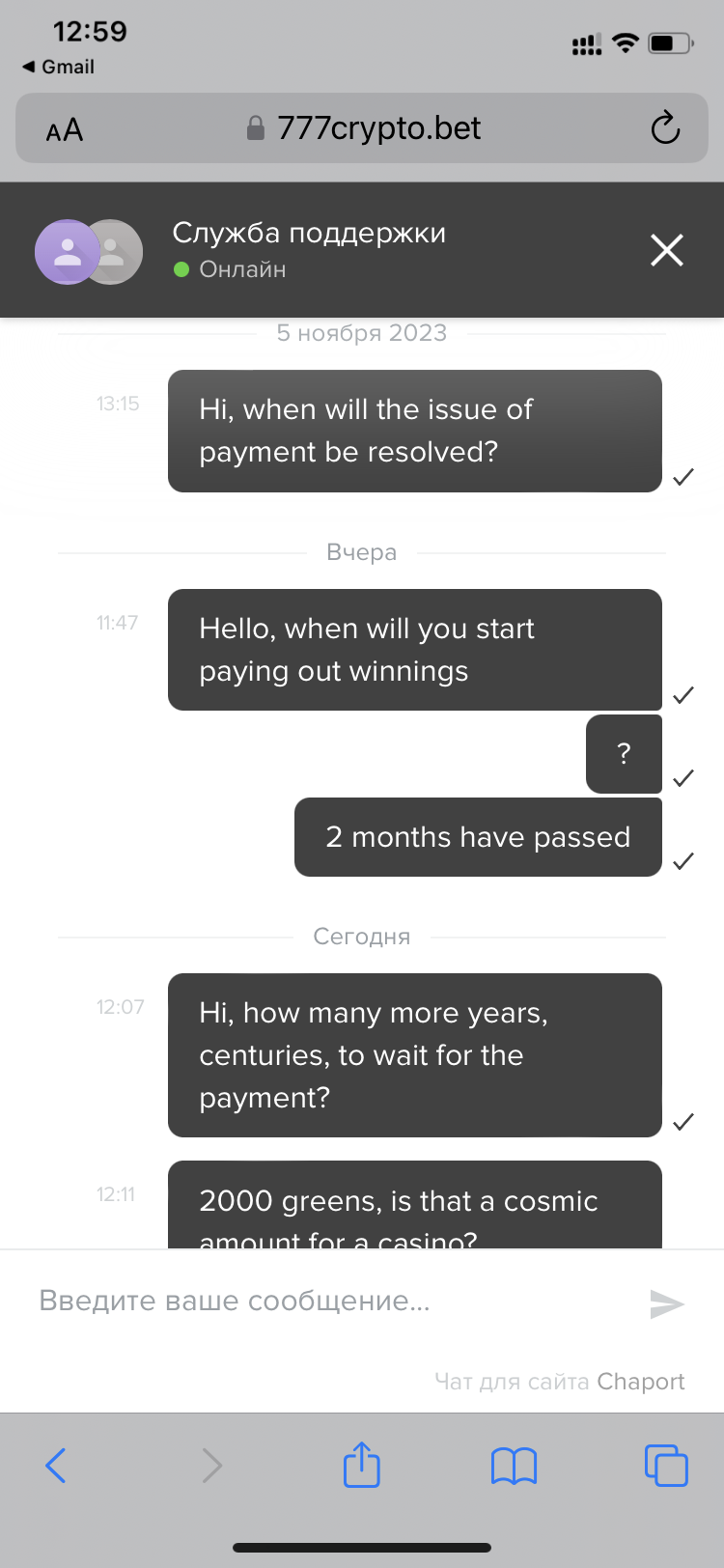724x1568 pixels.
Task: Open the Chaport link
Action: pyautogui.click(x=640, y=1382)
